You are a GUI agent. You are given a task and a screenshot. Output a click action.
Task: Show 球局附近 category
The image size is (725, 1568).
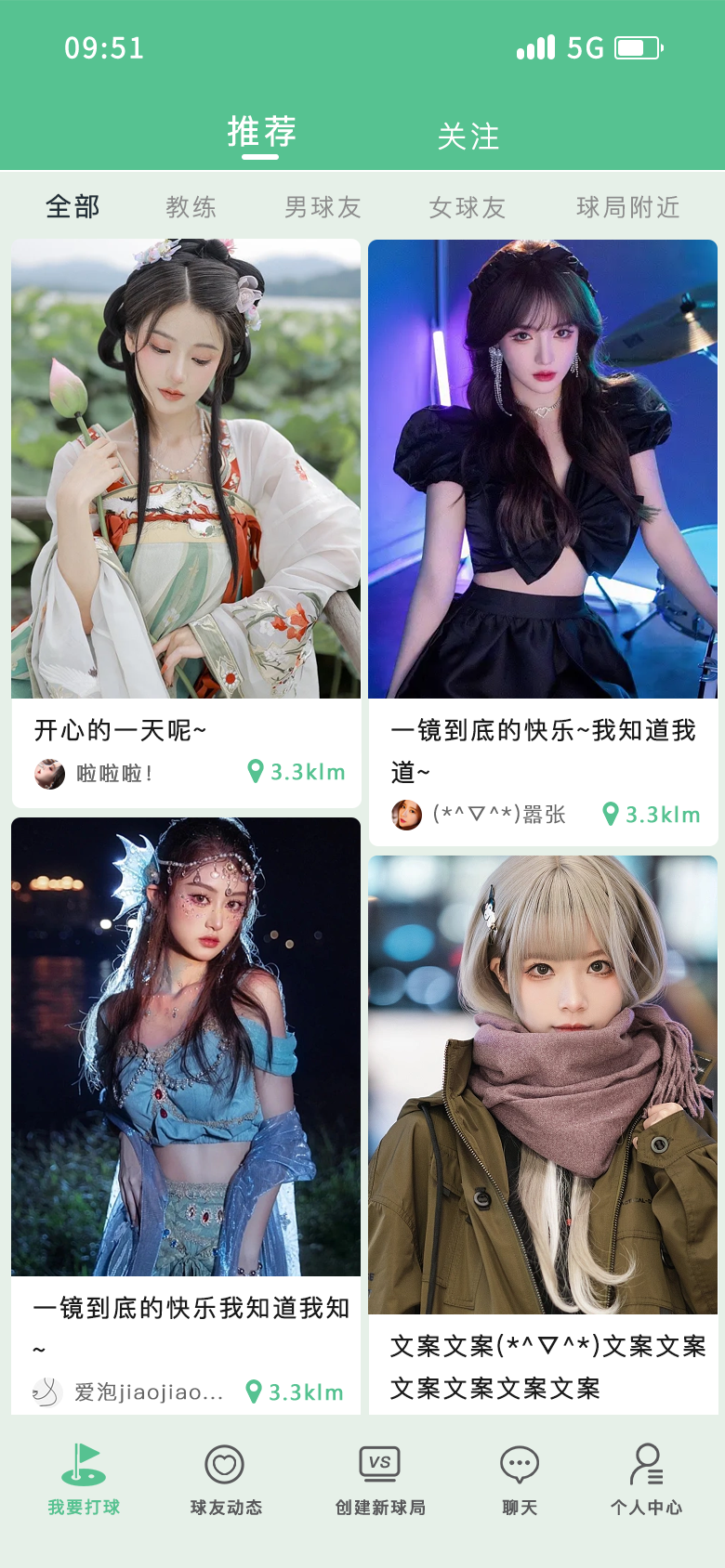[x=627, y=206]
